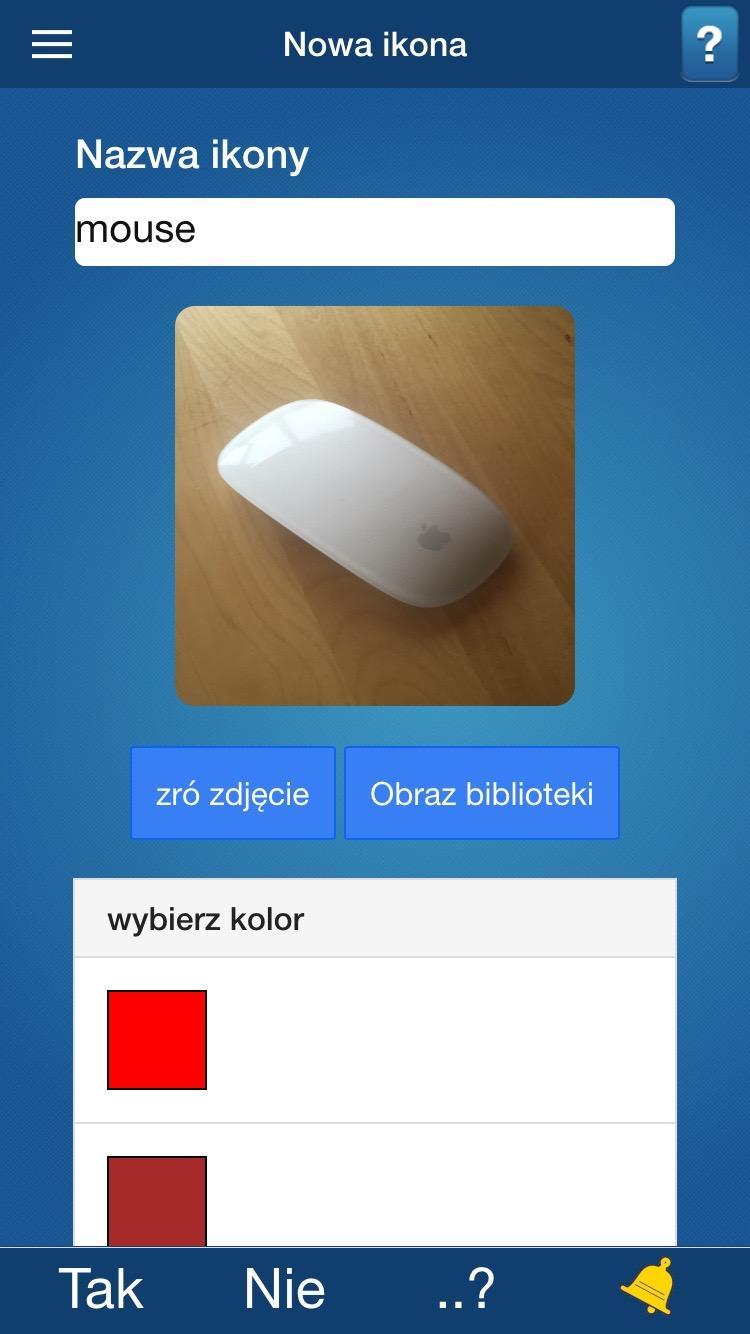Open the hamburger menu
The height and width of the screenshot is (1334, 750).
pos(52,44)
